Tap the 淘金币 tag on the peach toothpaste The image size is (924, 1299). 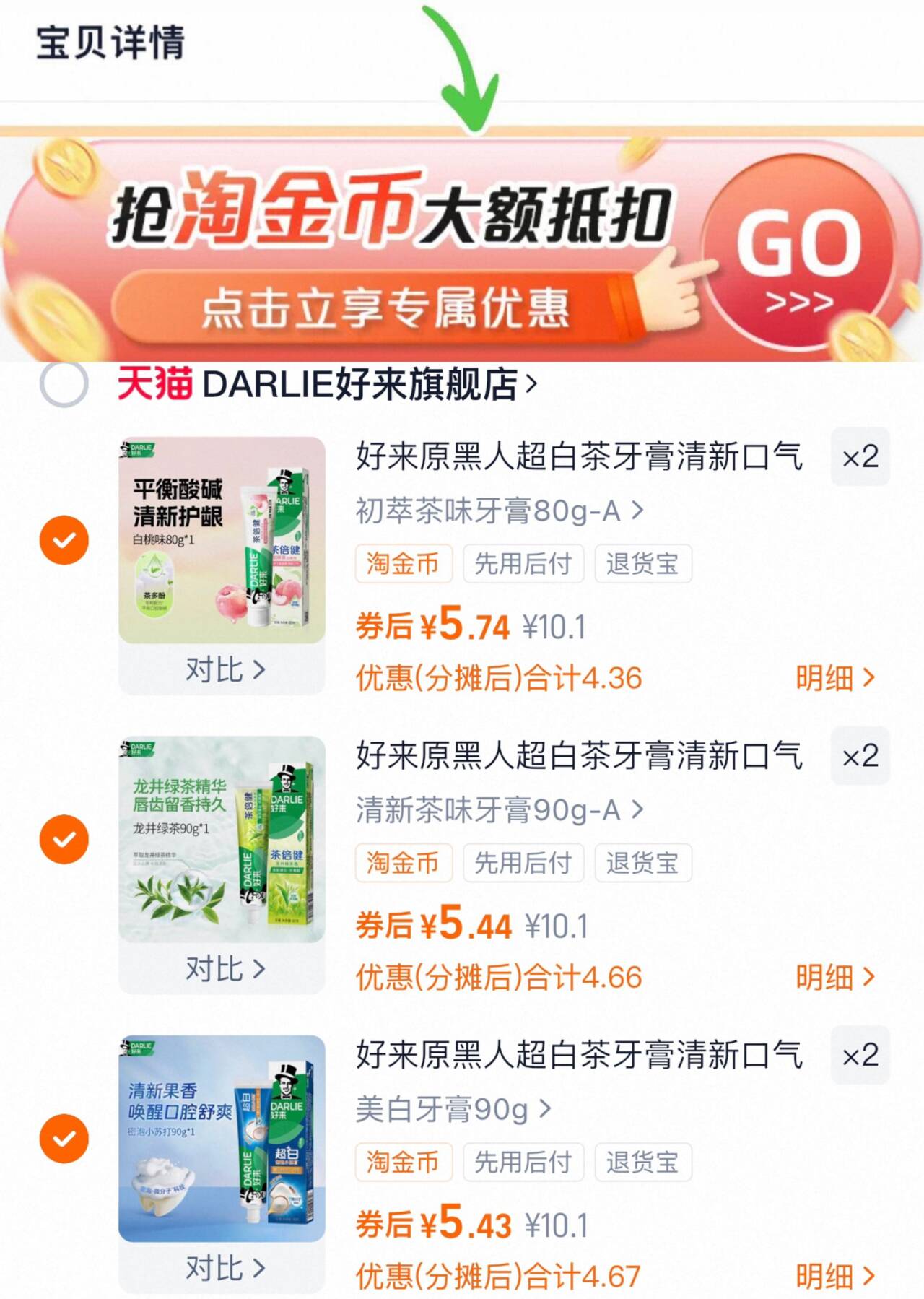click(403, 565)
